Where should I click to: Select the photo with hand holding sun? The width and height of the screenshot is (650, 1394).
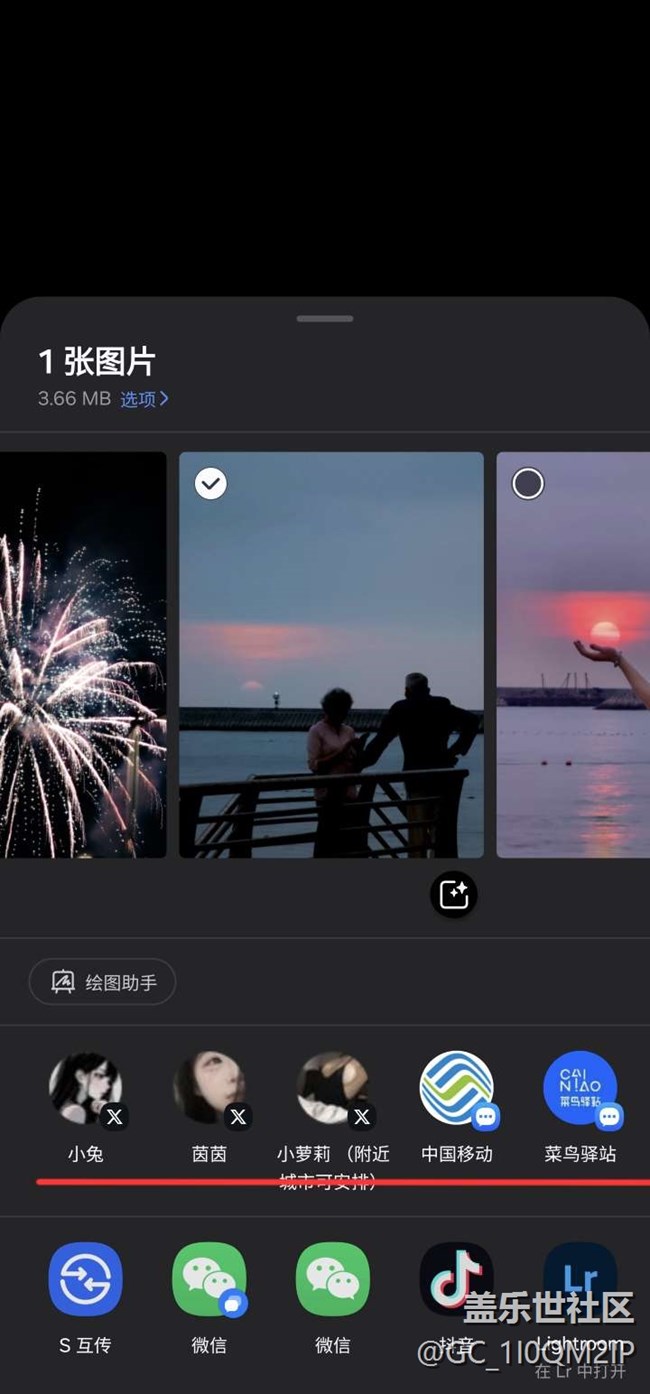(x=528, y=484)
